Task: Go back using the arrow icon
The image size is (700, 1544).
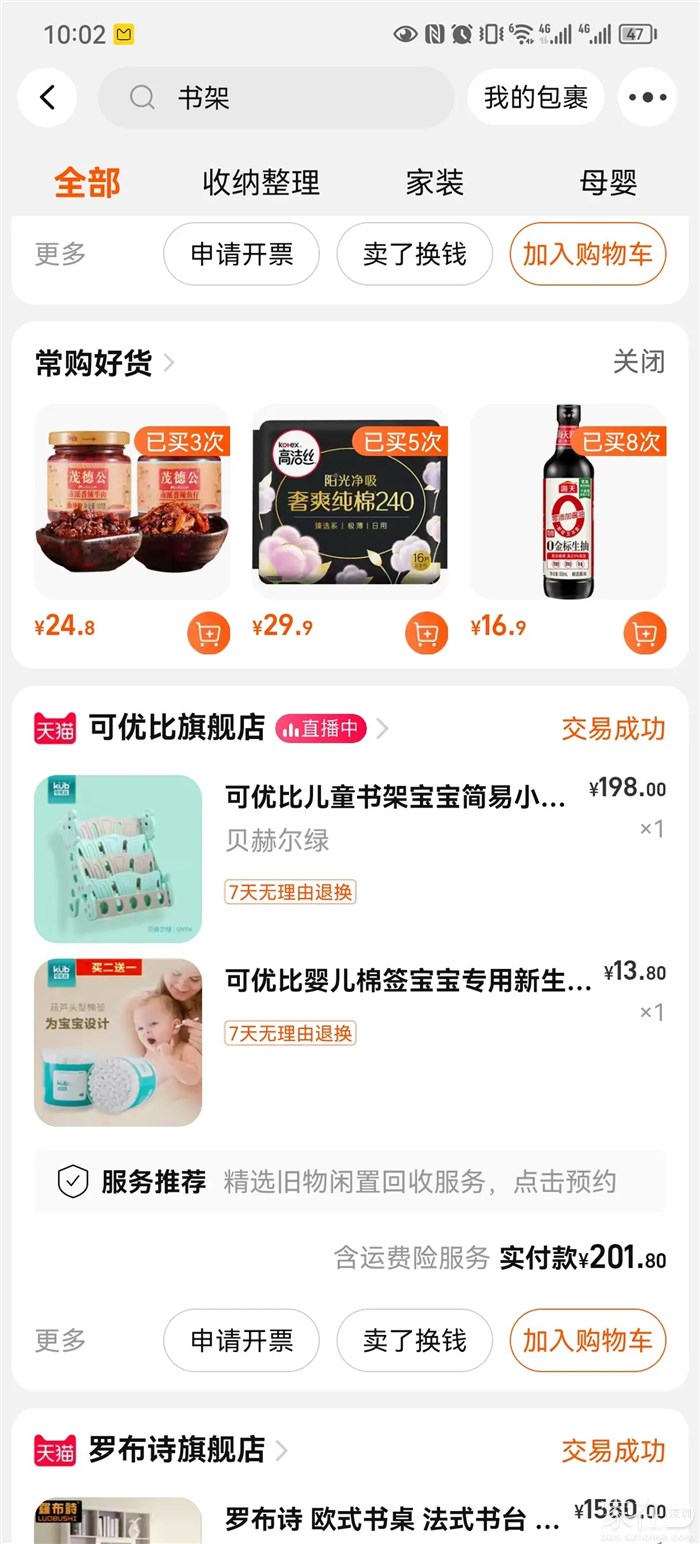Action: pyautogui.click(x=47, y=97)
